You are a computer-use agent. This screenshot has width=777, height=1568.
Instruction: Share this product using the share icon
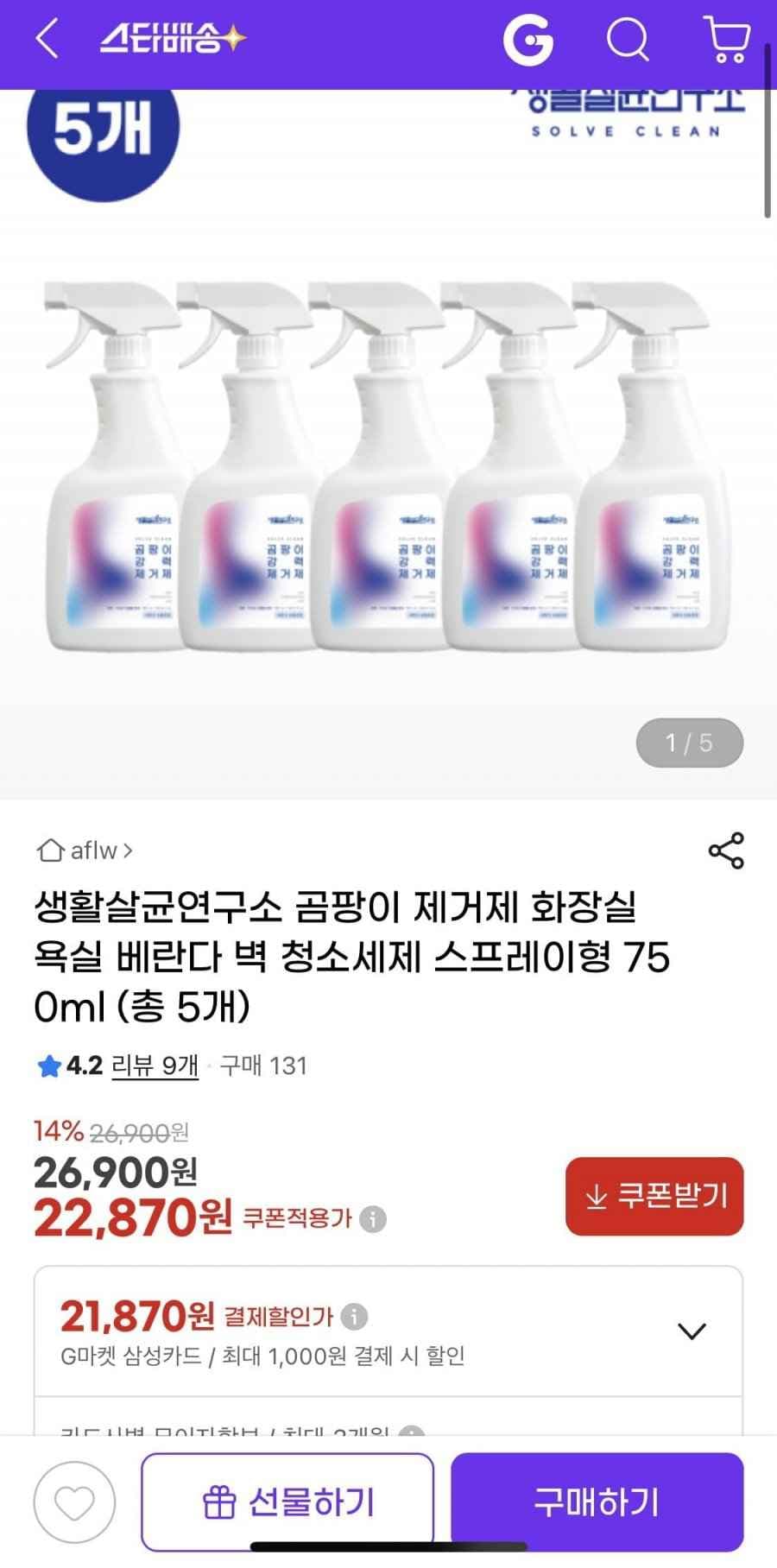(x=726, y=851)
